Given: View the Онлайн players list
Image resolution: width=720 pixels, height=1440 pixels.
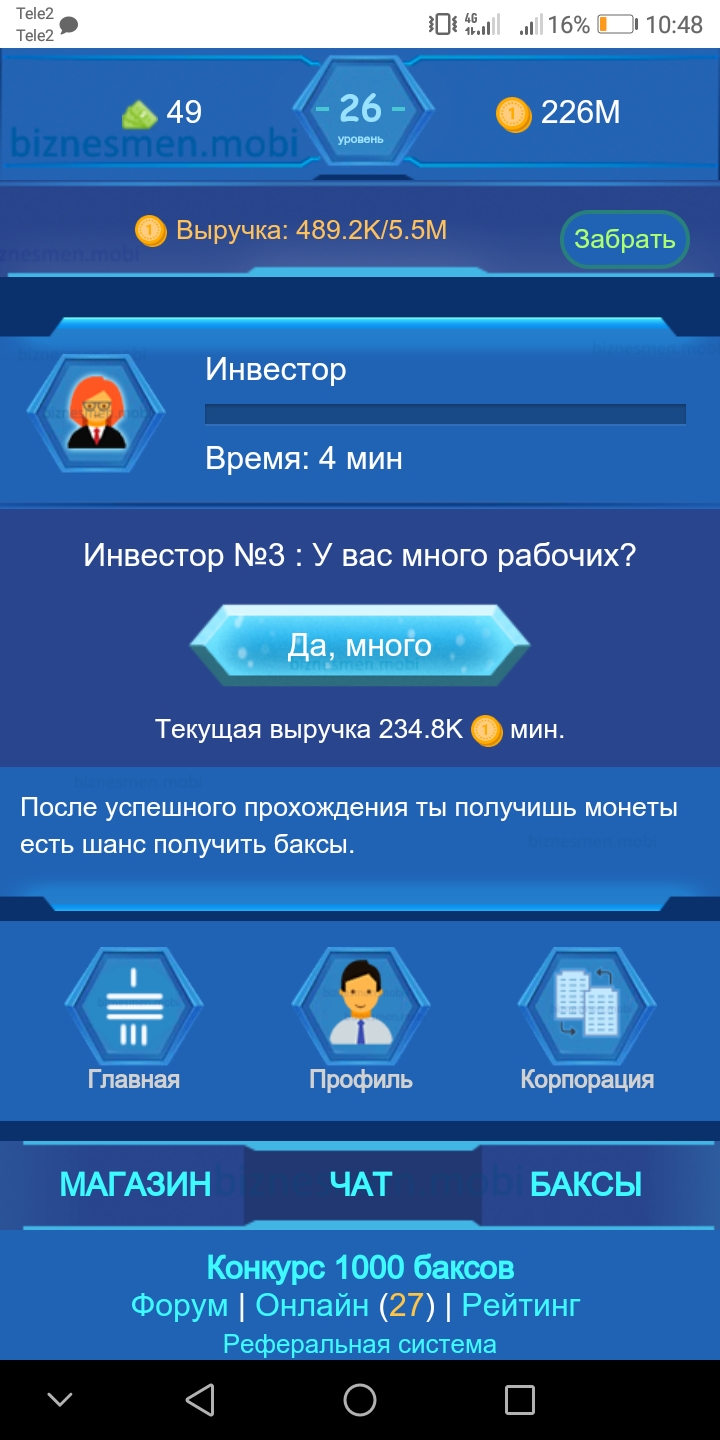Looking at the screenshot, I should click(312, 1305).
